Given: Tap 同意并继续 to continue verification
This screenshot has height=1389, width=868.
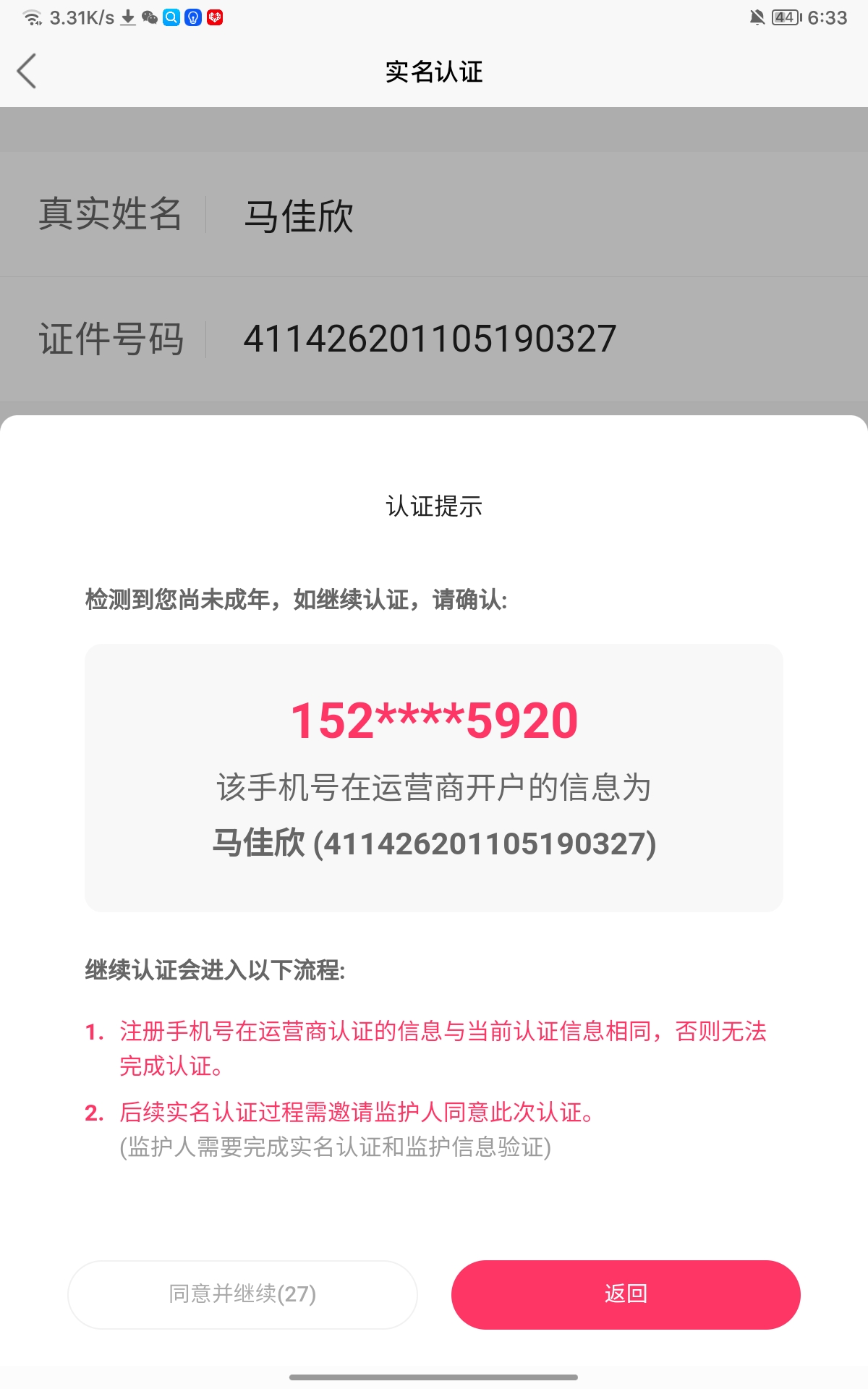Looking at the screenshot, I should point(242,1294).
